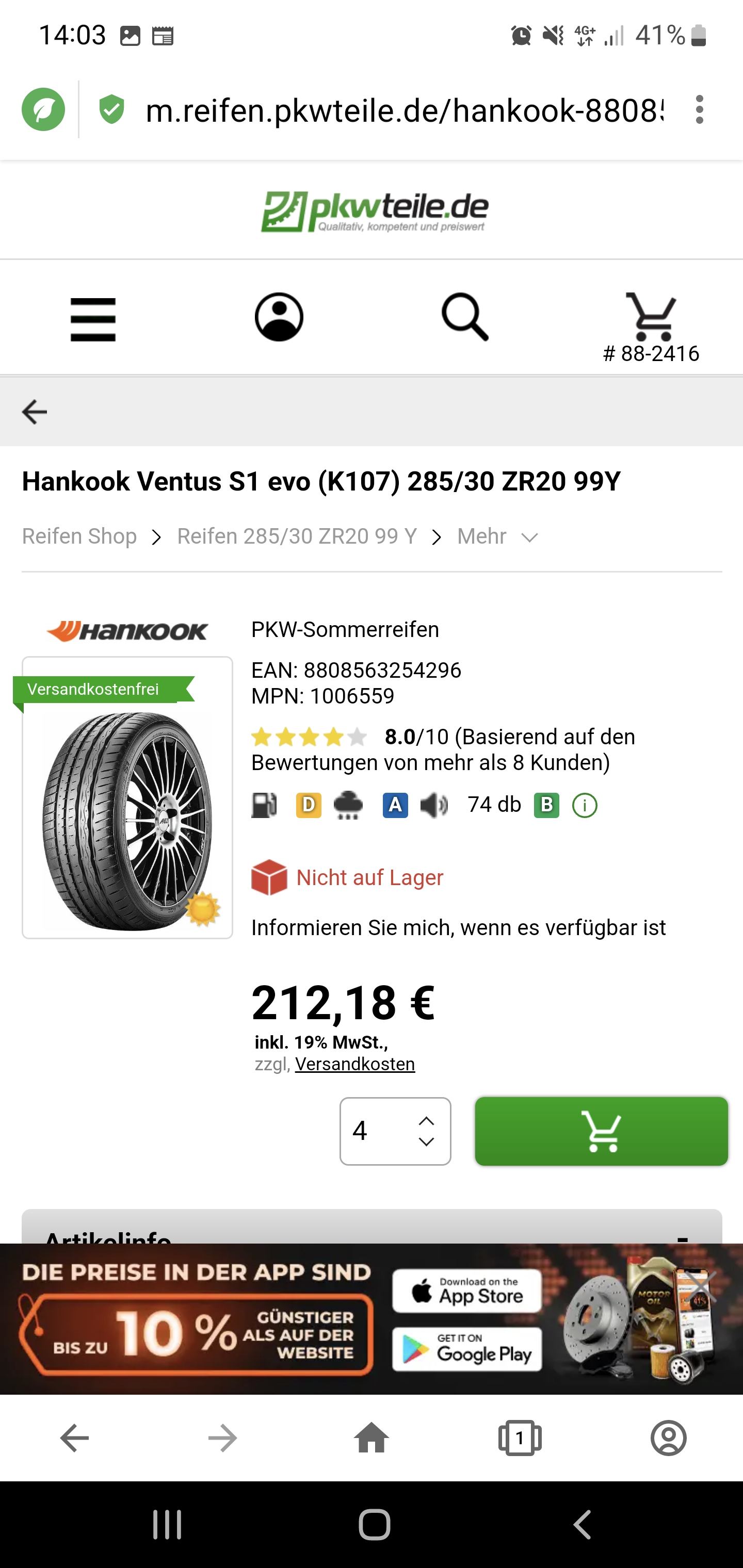Add tires to cart with green button
Image resolution: width=743 pixels, height=1568 pixels.
coord(601,1131)
